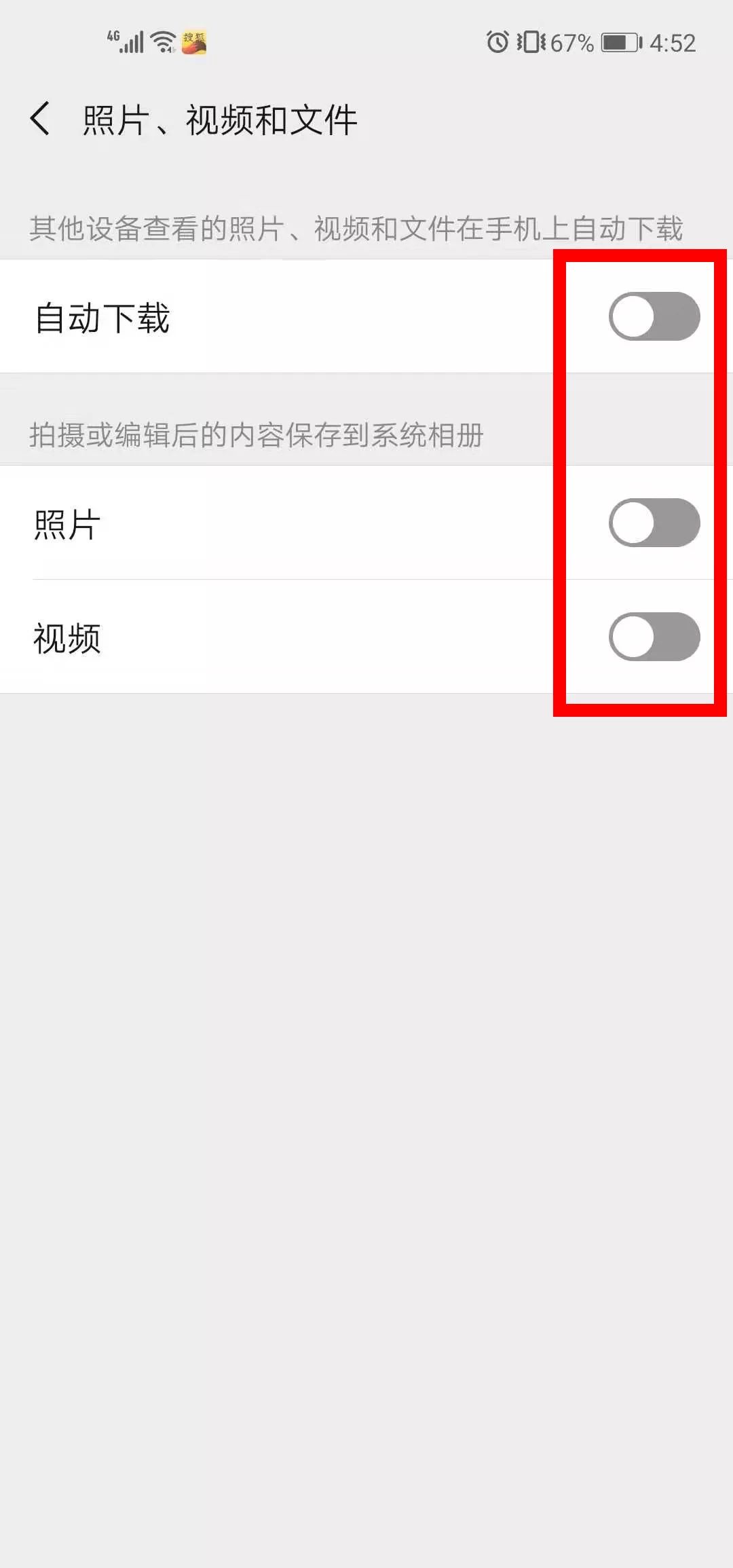Screen dimensions: 733x1568
Task: Toggle the 视频 save switch
Action: coord(654,637)
